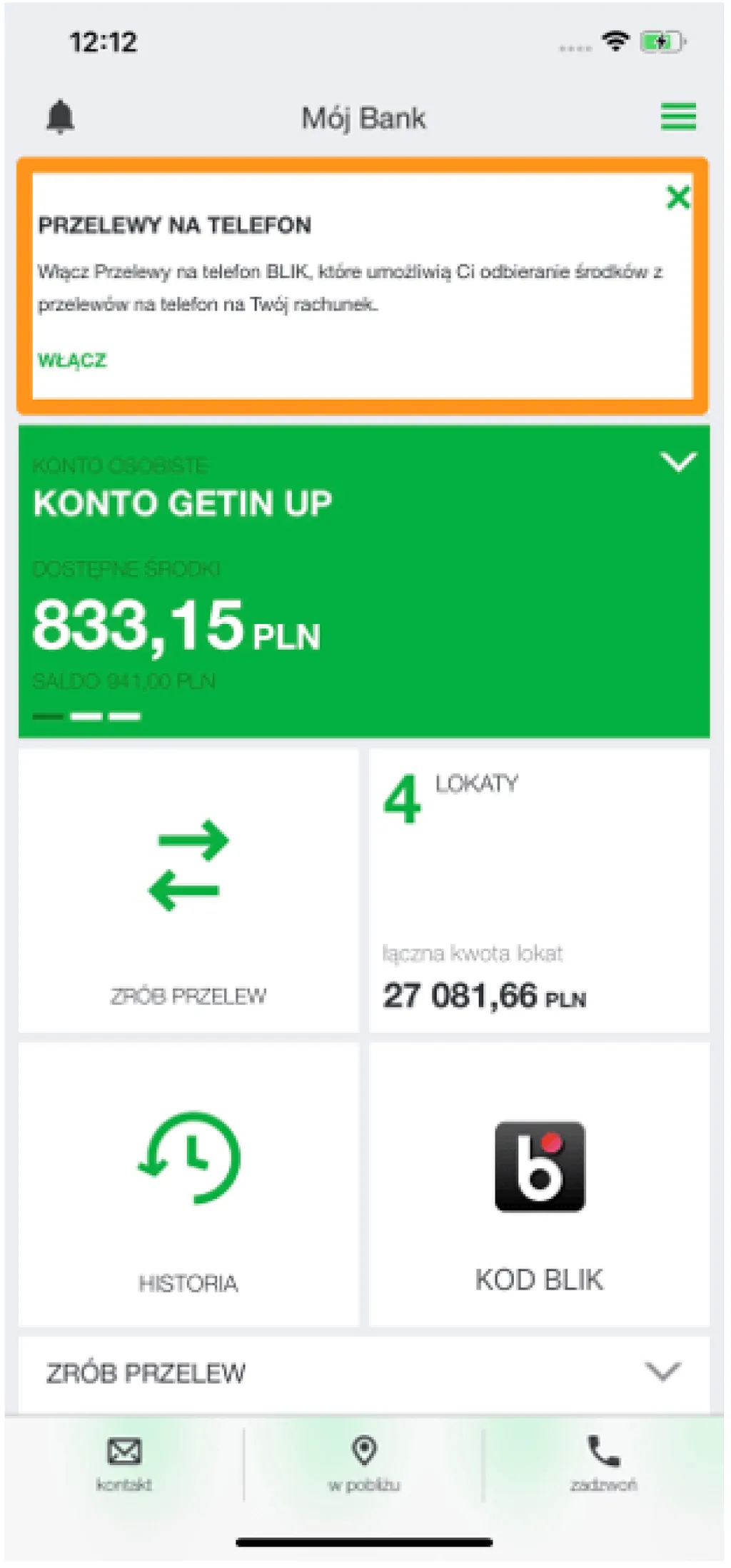Expand the Zrób przelew bottom row
The height and width of the screenshot is (1568, 731).
(x=662, y=1372)
